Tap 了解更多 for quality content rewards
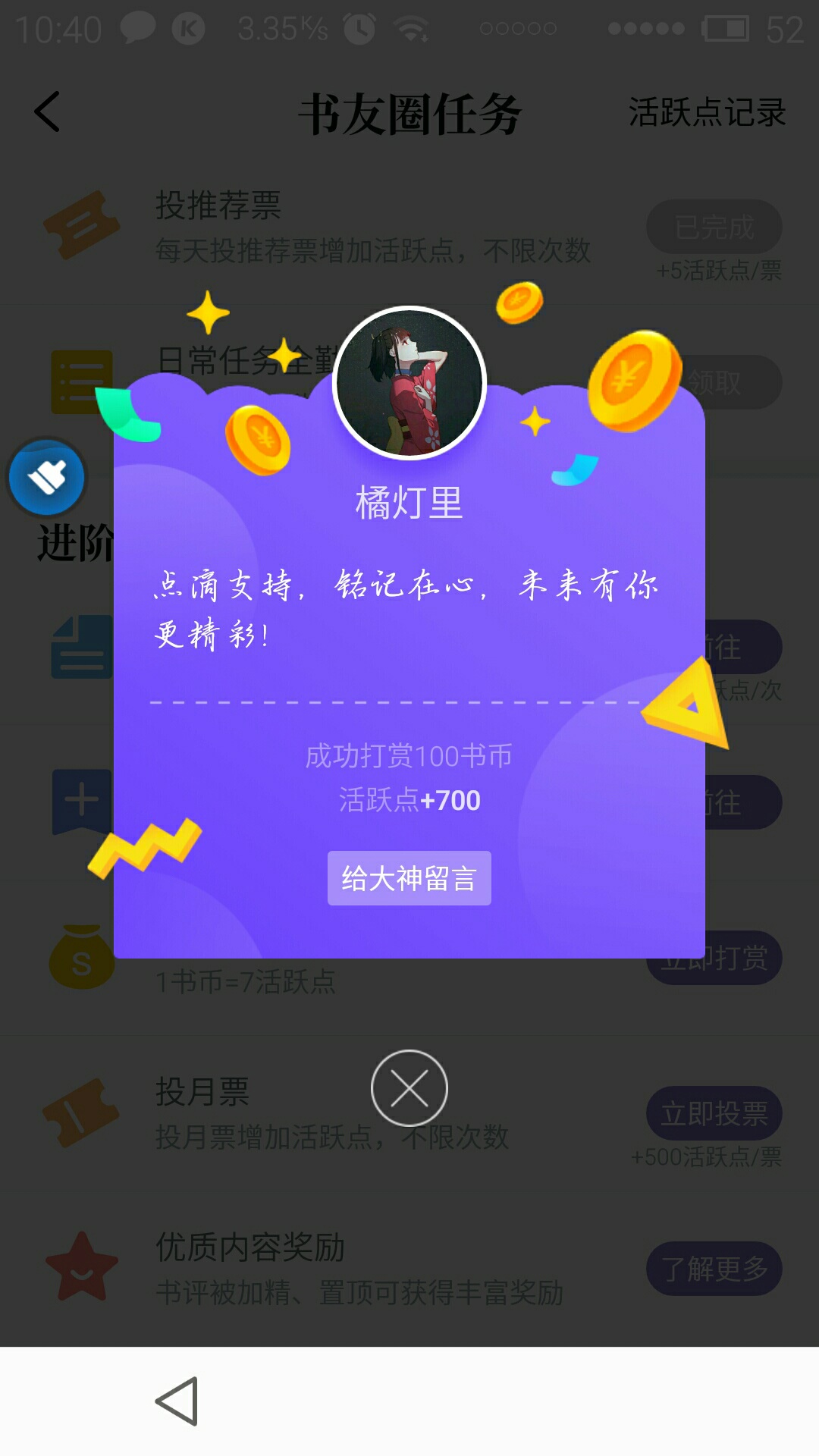Image resolution: width=819 pixels, height=1456 pixels. coord(714,1269)
